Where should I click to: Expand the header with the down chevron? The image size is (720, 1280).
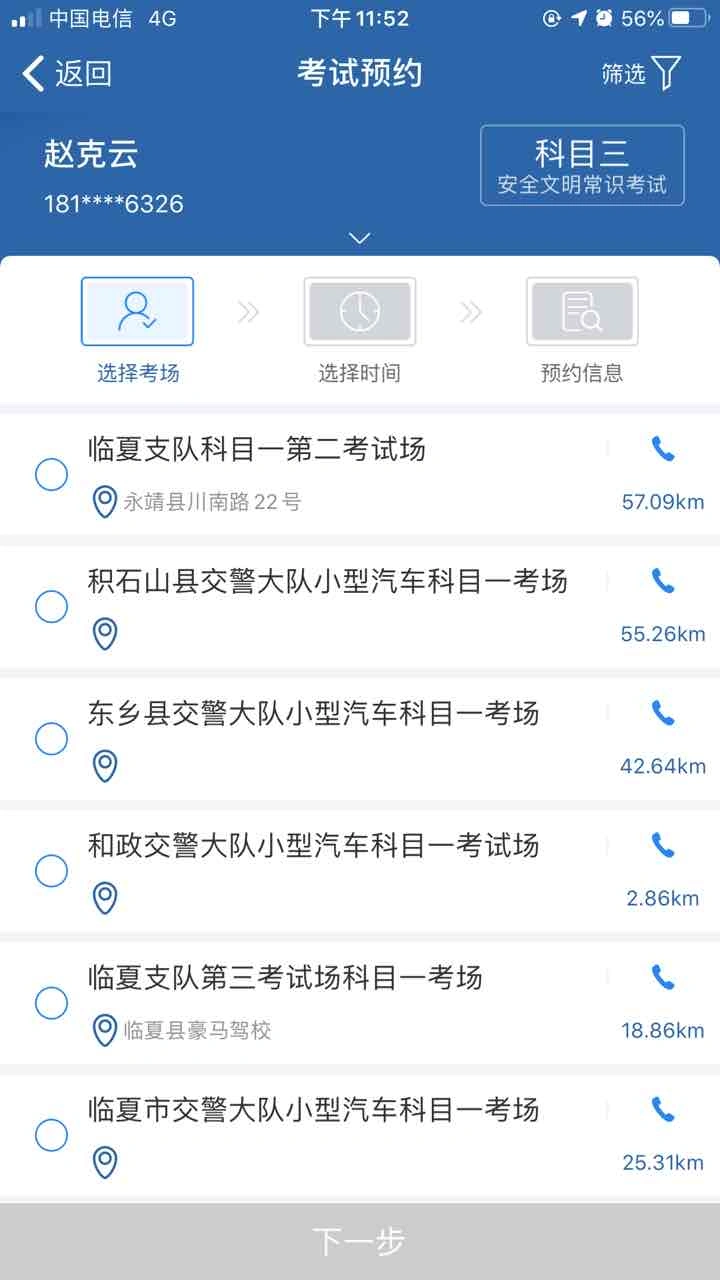click(360, 238)
